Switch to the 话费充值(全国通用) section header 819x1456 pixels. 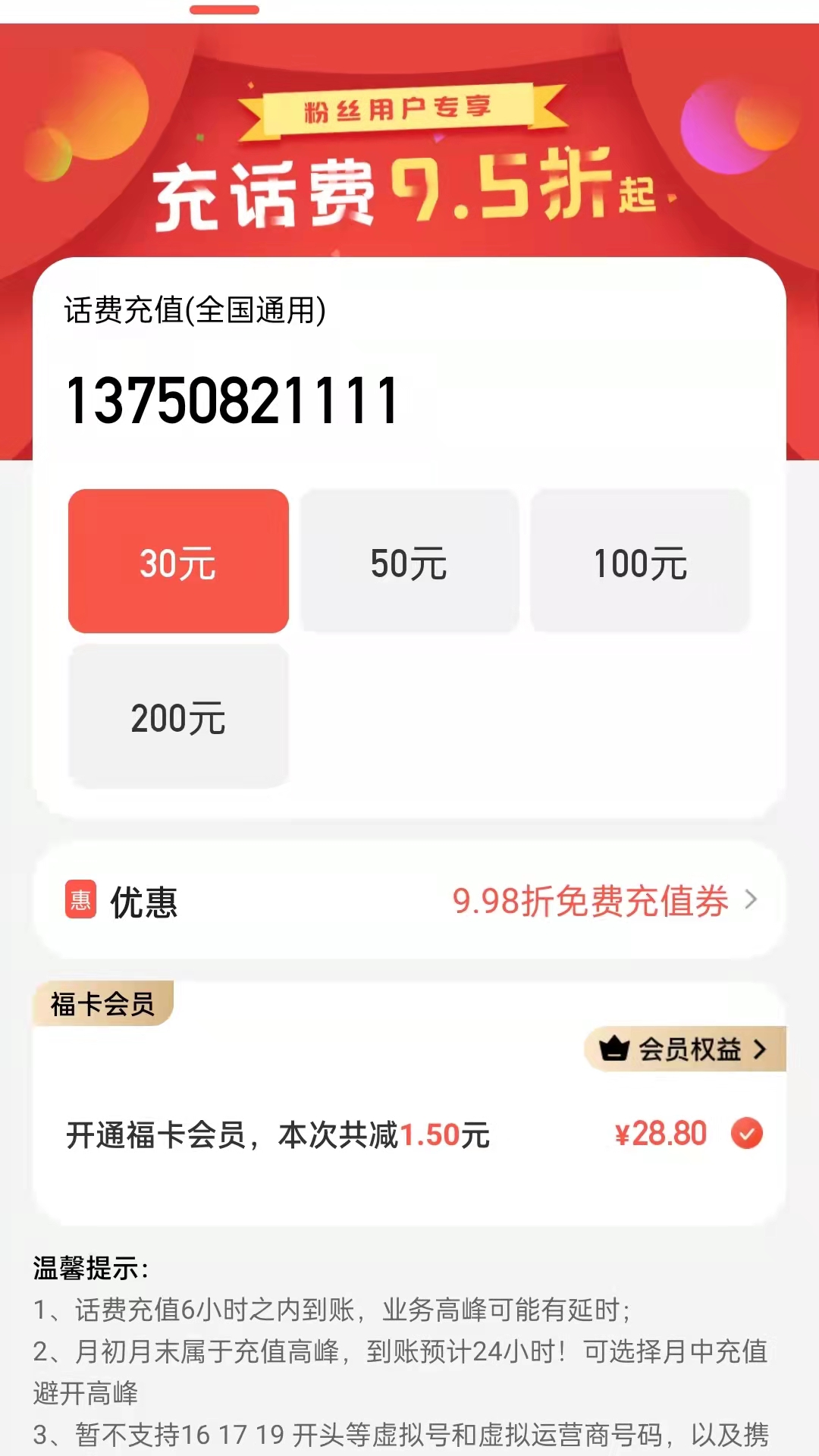coord(194,309)
